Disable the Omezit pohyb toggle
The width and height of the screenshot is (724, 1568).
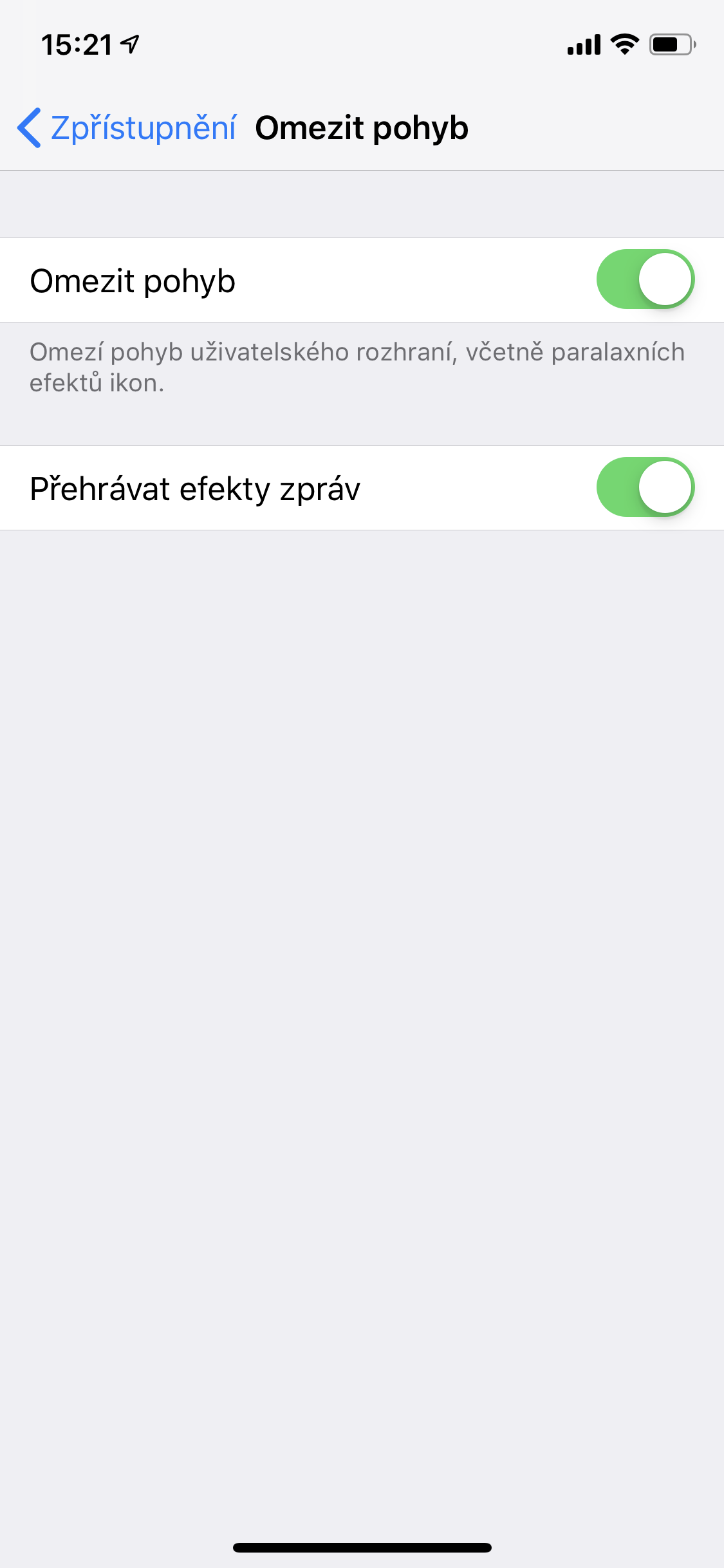645,279
